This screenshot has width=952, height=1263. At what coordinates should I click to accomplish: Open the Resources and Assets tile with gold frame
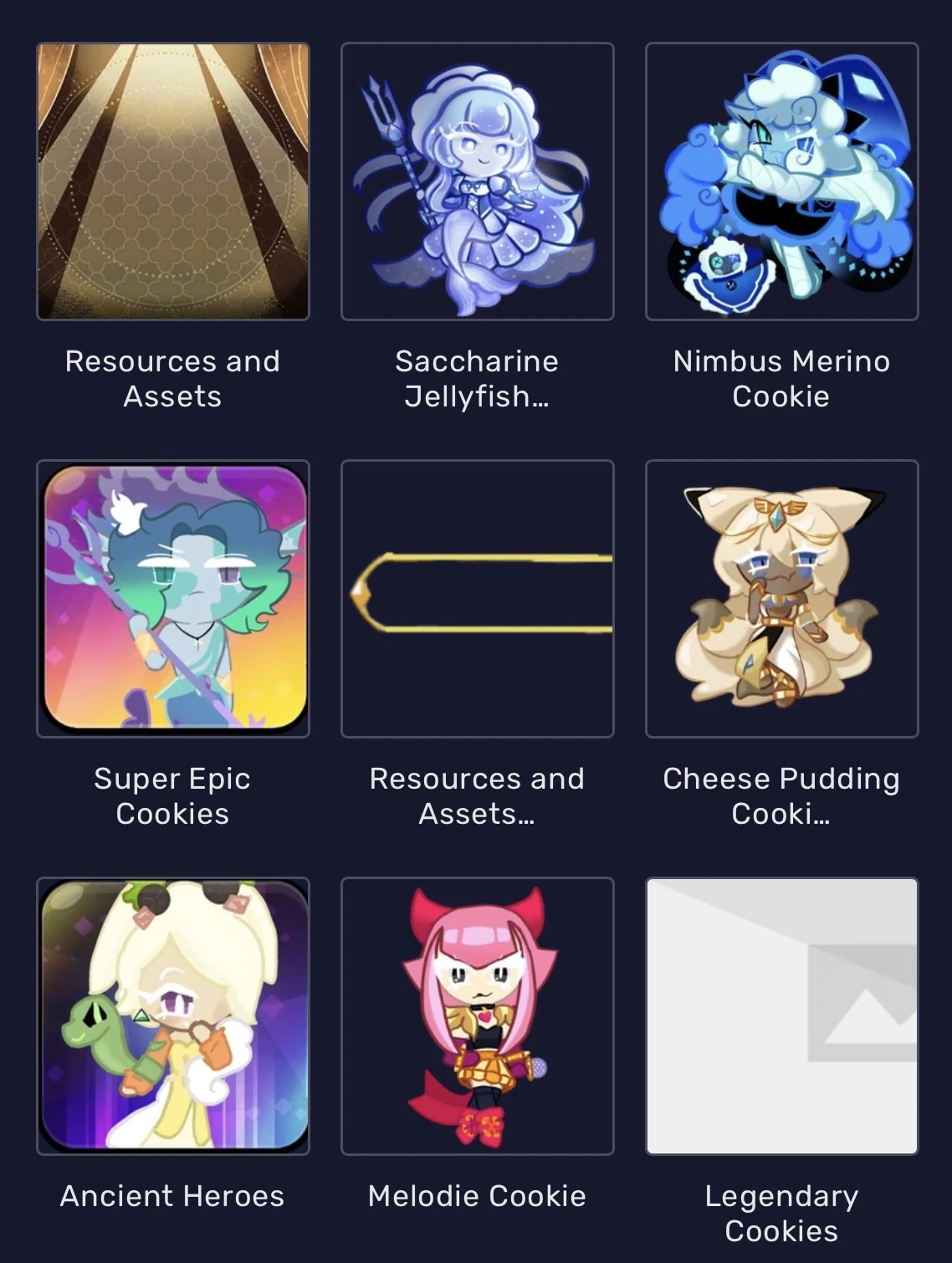(477, 599)
